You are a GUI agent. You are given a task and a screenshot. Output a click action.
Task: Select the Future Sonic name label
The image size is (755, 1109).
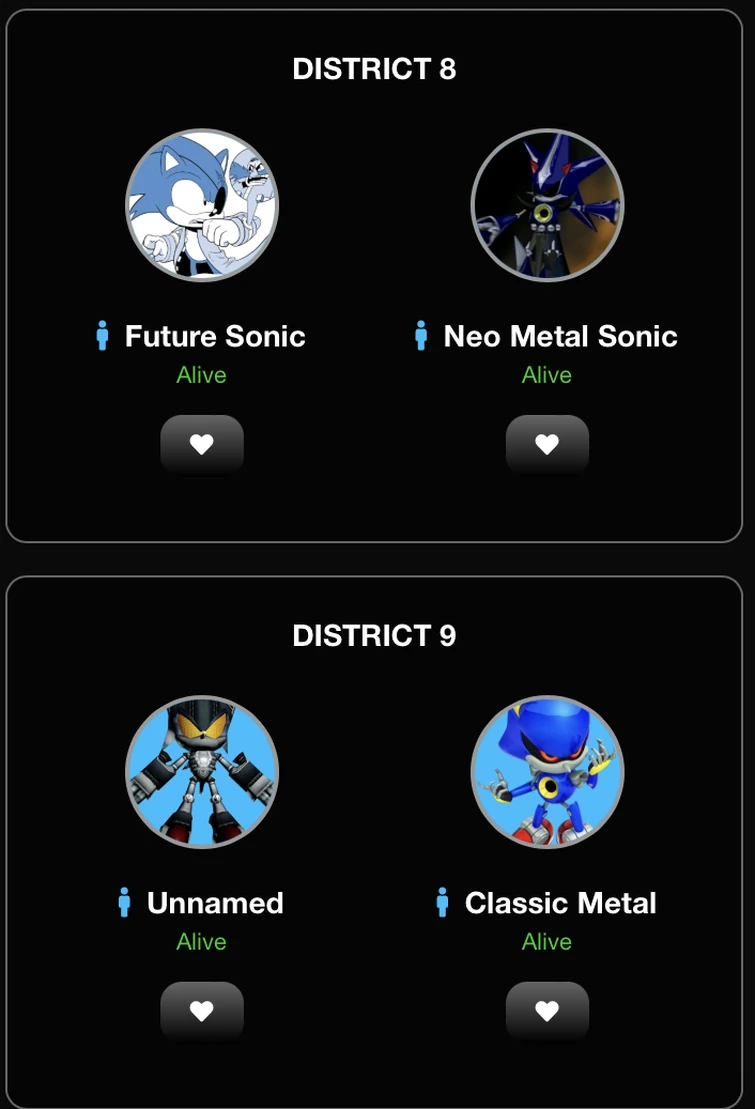click(x=214, y=336)
